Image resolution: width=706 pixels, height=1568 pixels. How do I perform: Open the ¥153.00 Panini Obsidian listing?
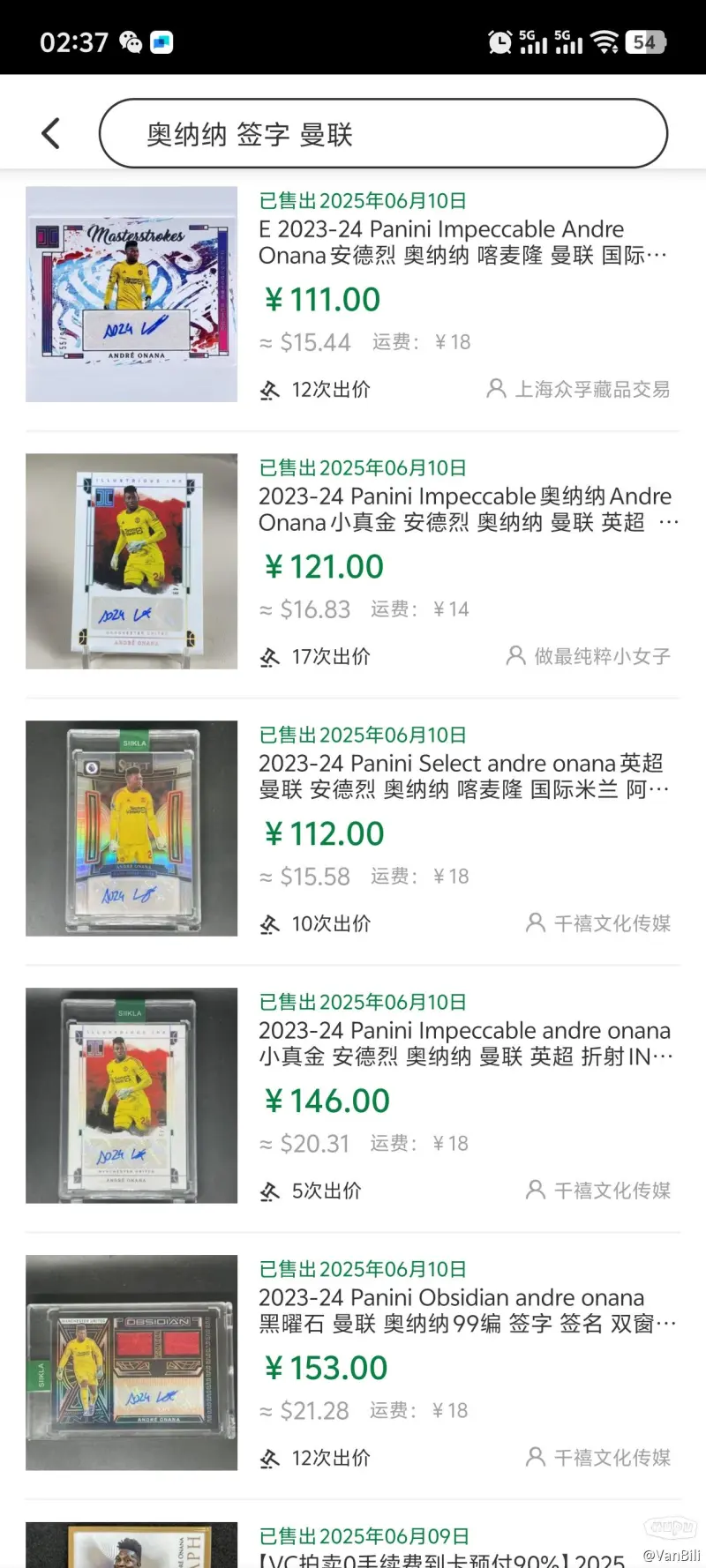[x=353, y=1363]
